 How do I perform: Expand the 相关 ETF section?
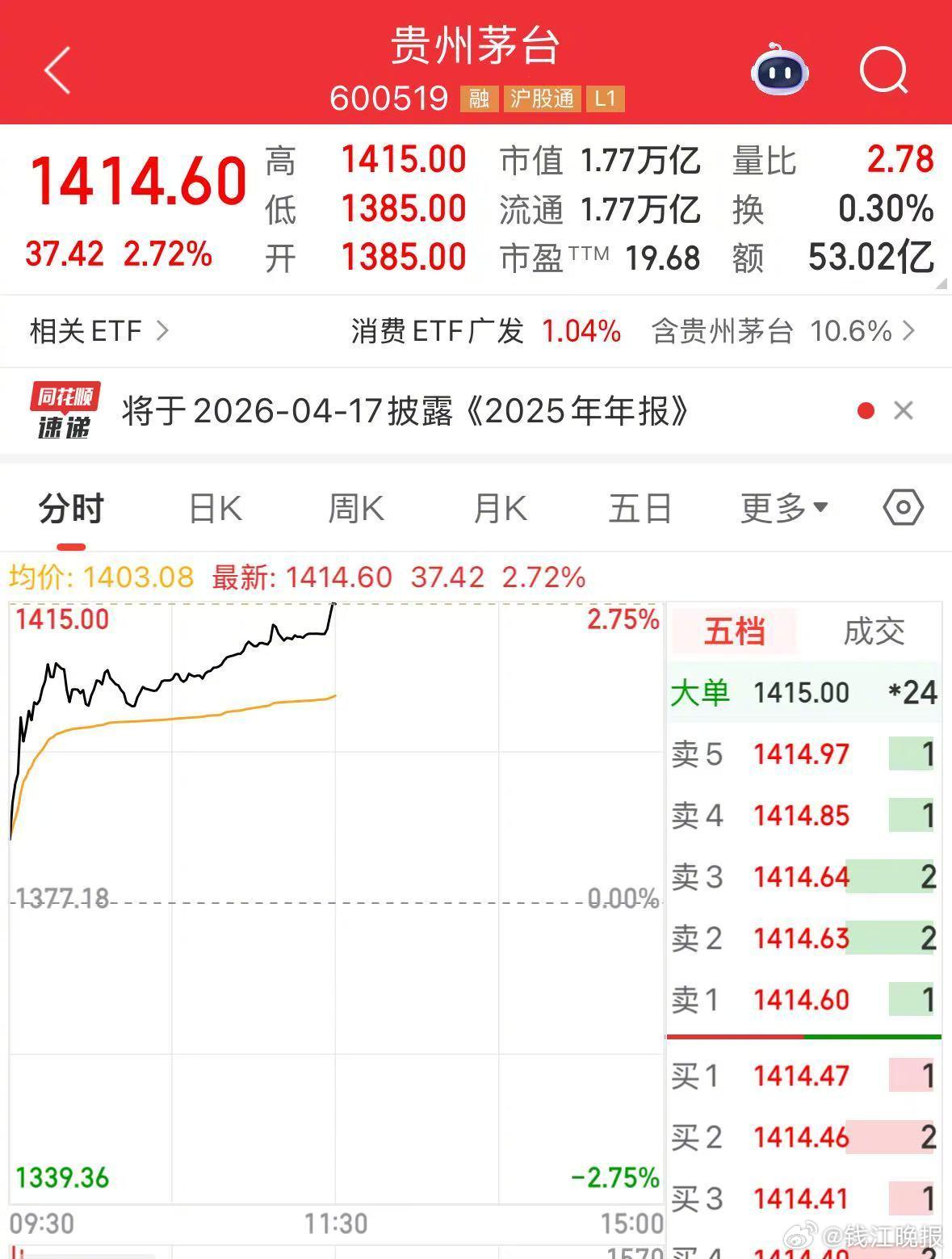tap(99, 330)
